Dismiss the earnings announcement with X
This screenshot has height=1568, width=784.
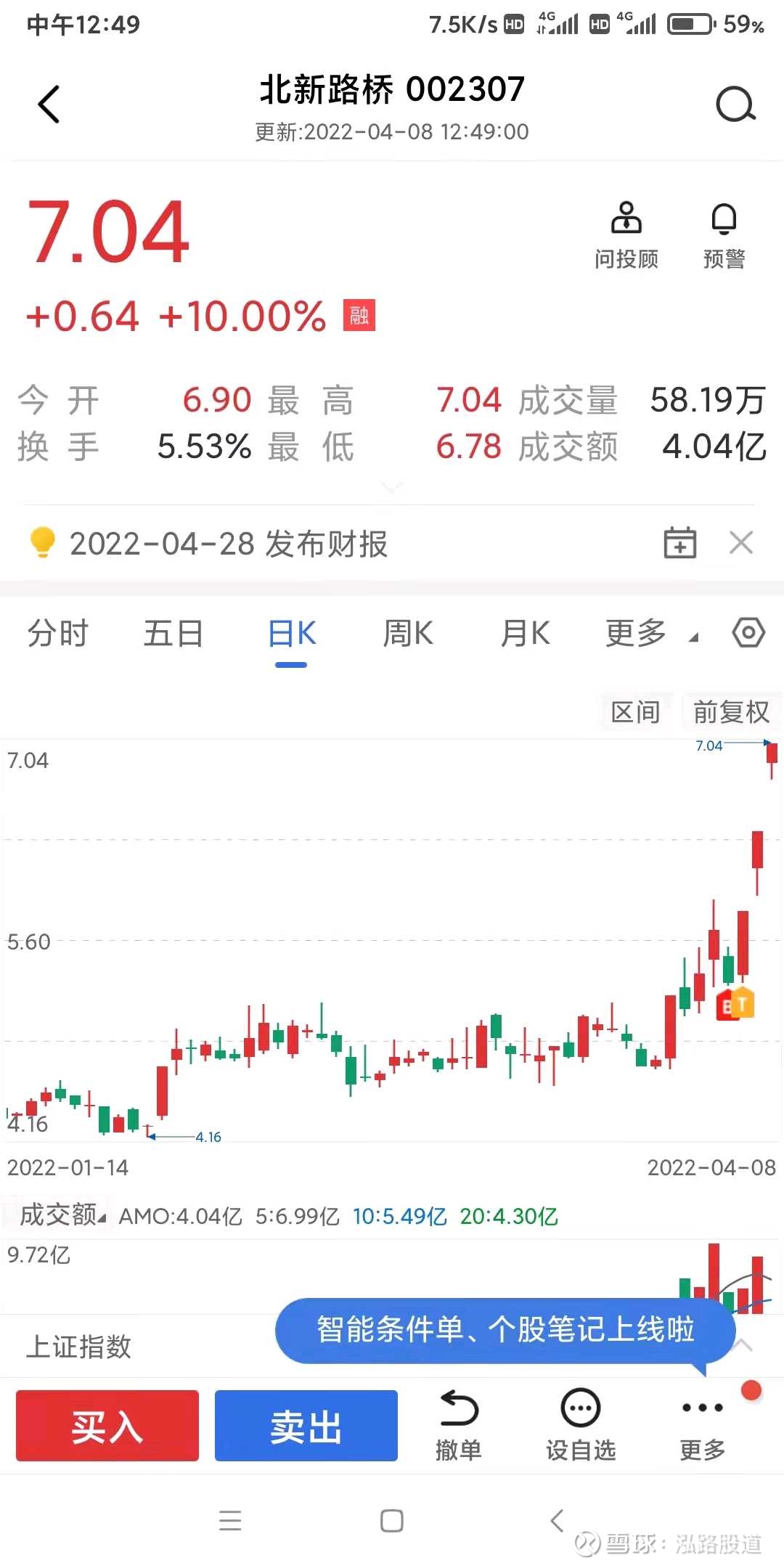[x=741, y=542]
